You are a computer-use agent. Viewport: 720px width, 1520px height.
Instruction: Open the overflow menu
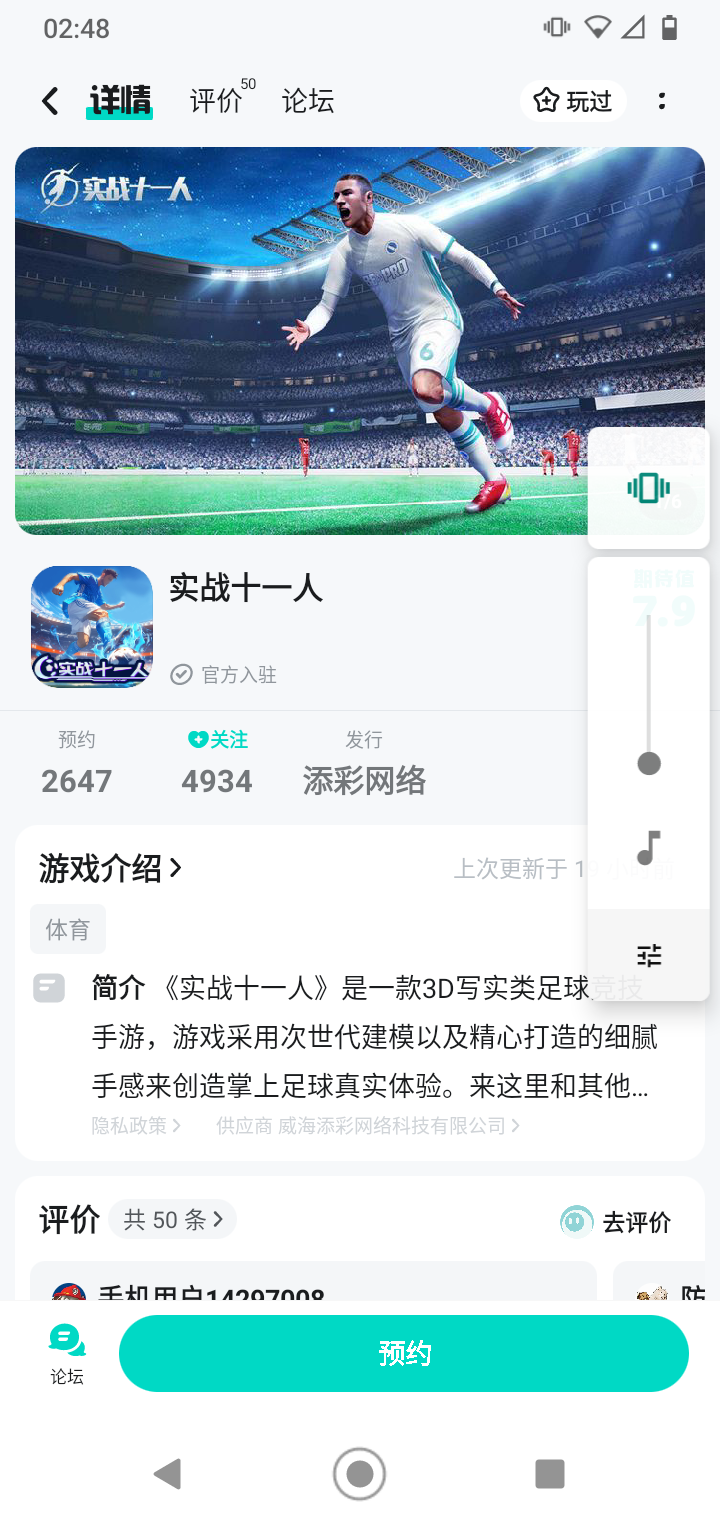662,101
